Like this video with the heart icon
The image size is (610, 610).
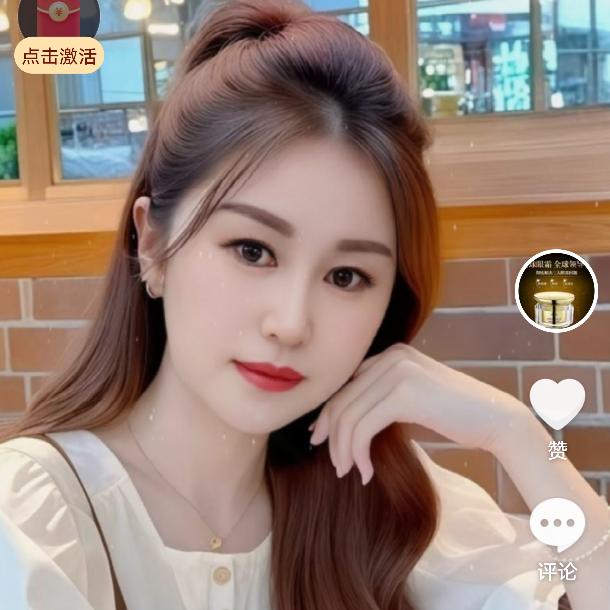557,403
